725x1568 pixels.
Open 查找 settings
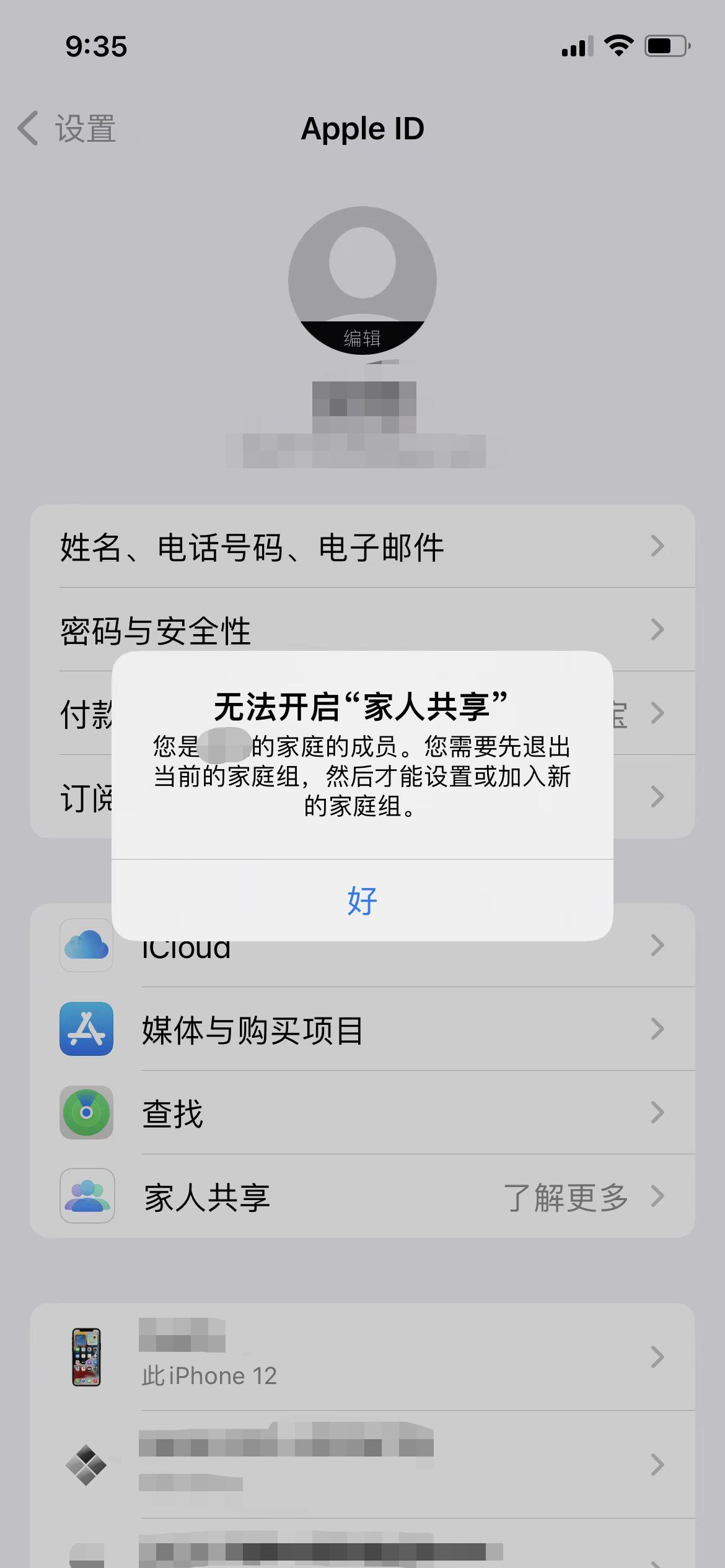pyautogui.click(x=362, y=1113)
